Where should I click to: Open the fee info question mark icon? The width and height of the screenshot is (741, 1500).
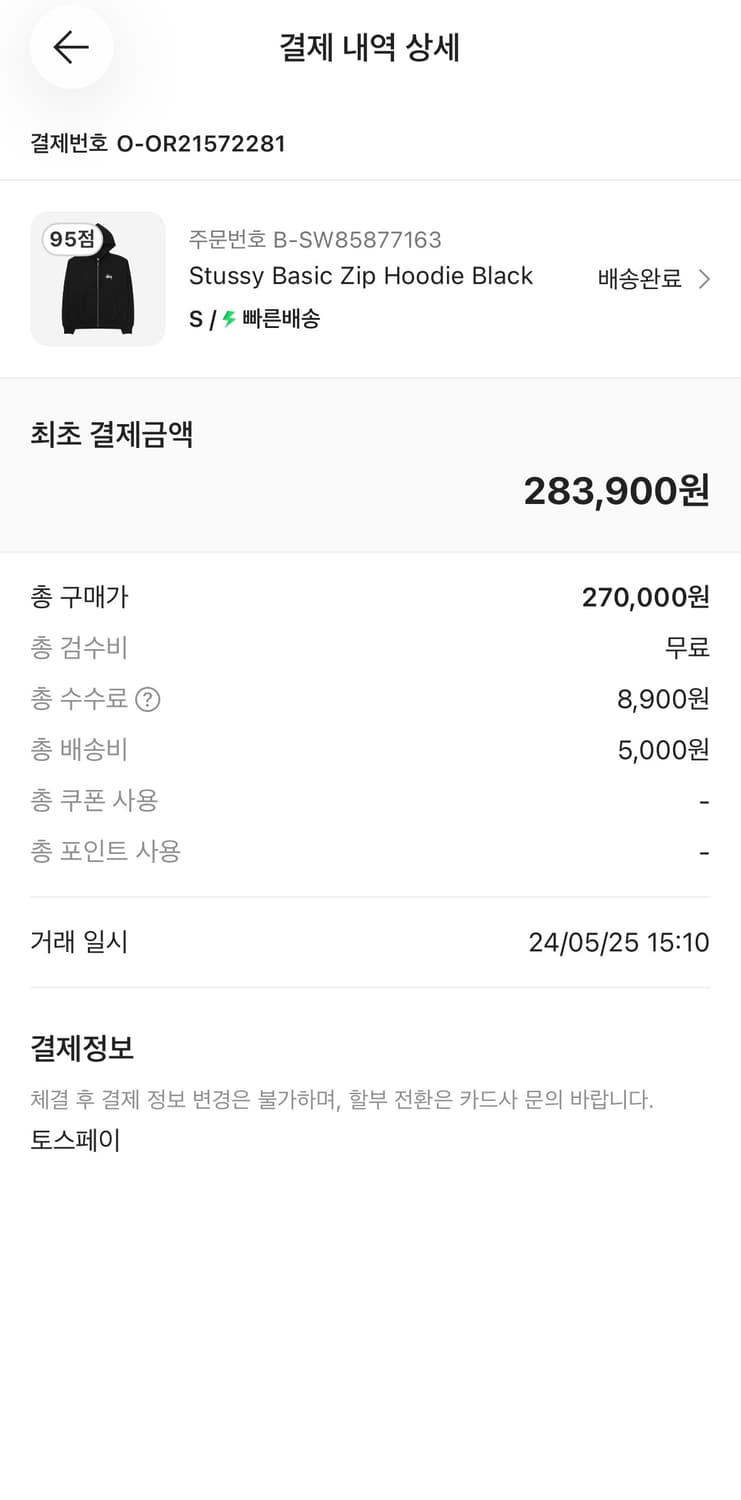point(148,699)
